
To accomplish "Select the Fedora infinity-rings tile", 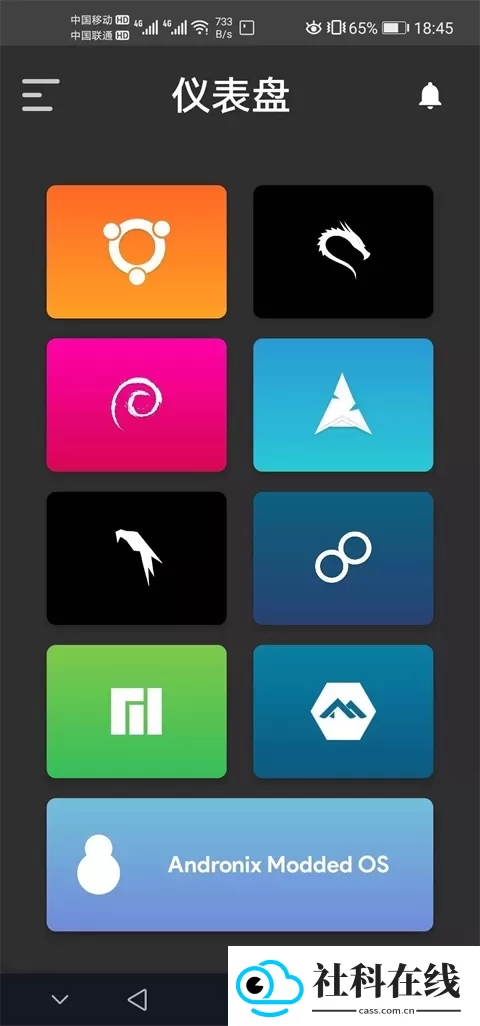I will (343, 558).
